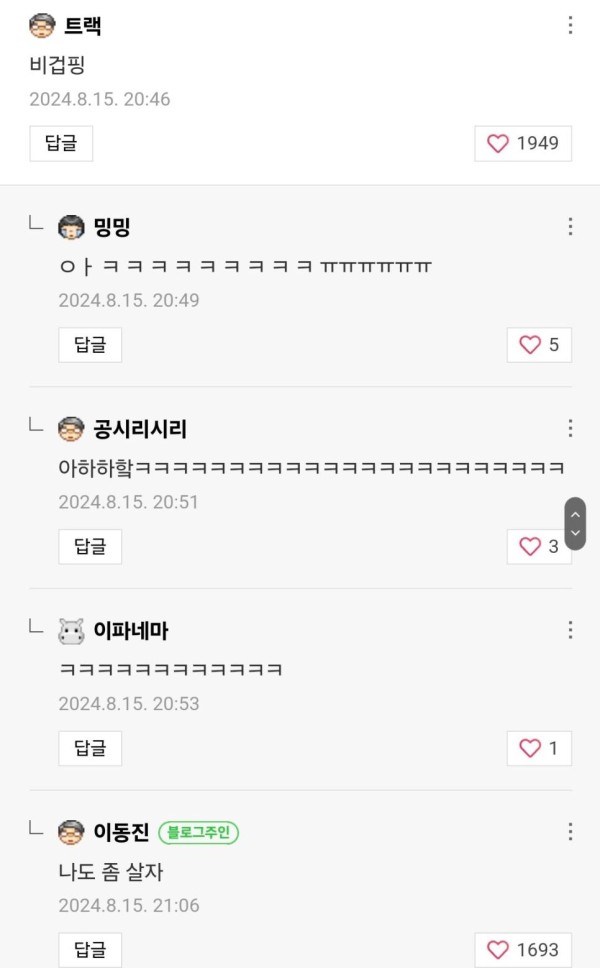Open 이동진's profile name
Screen dimensions: 600x968
coord(121,832)
